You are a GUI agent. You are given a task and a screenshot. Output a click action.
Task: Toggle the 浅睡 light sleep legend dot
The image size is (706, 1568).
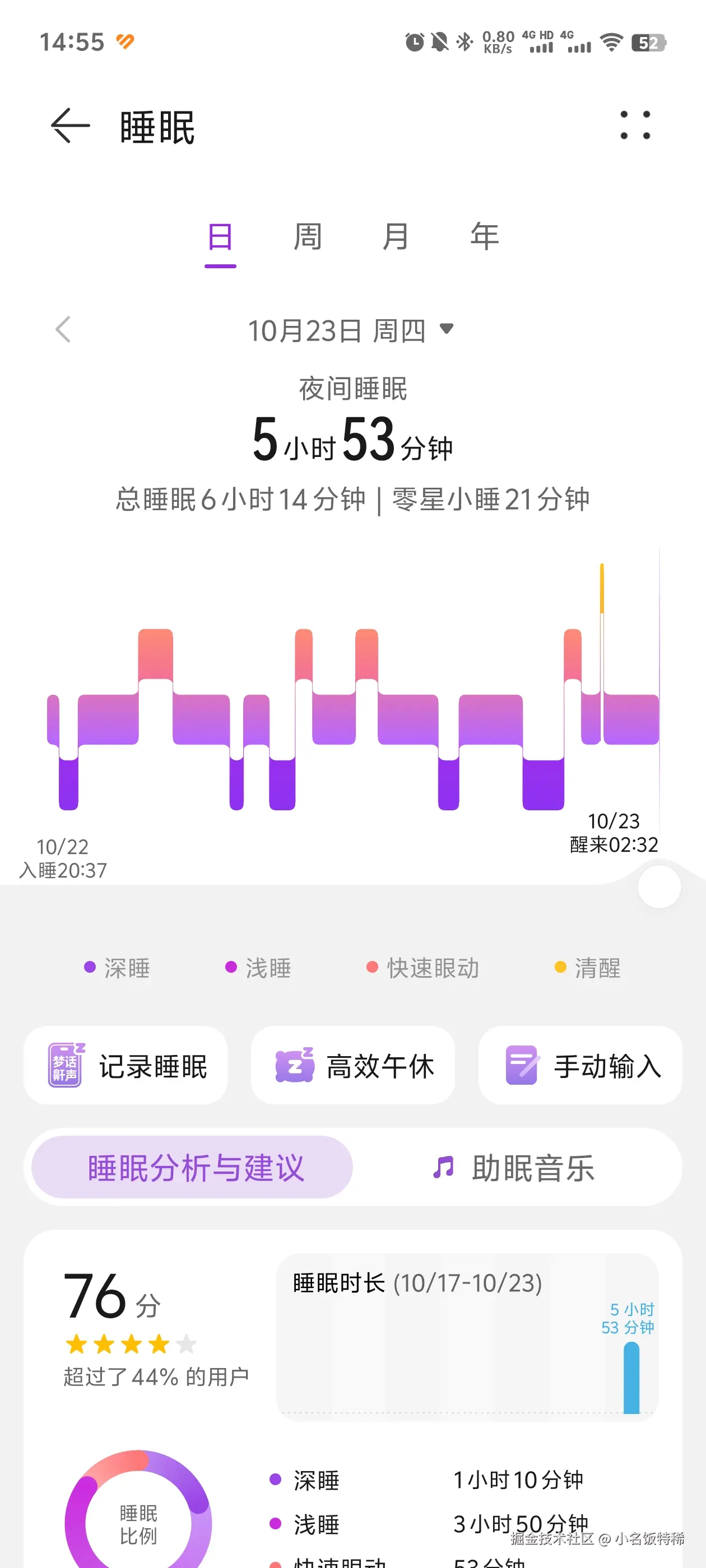point(230,968)
